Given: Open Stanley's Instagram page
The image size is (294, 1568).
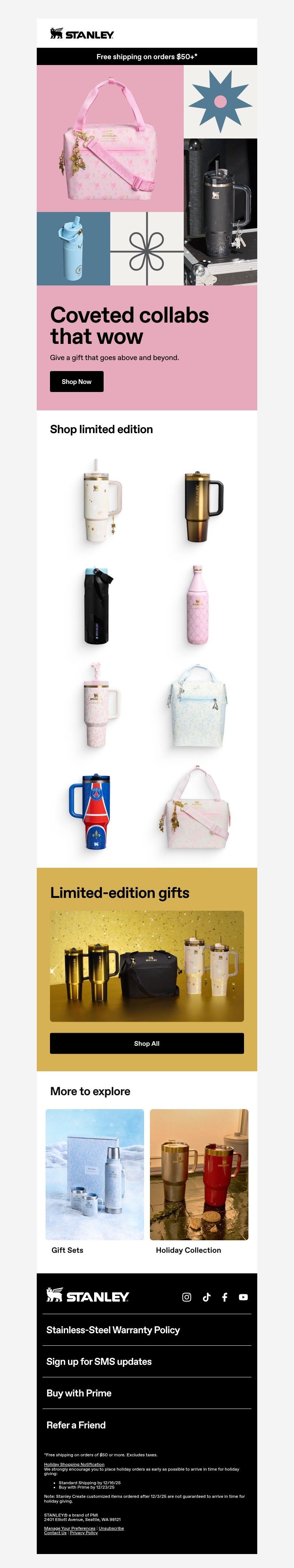Looking at the screenshot, I should click(187, 1297).
